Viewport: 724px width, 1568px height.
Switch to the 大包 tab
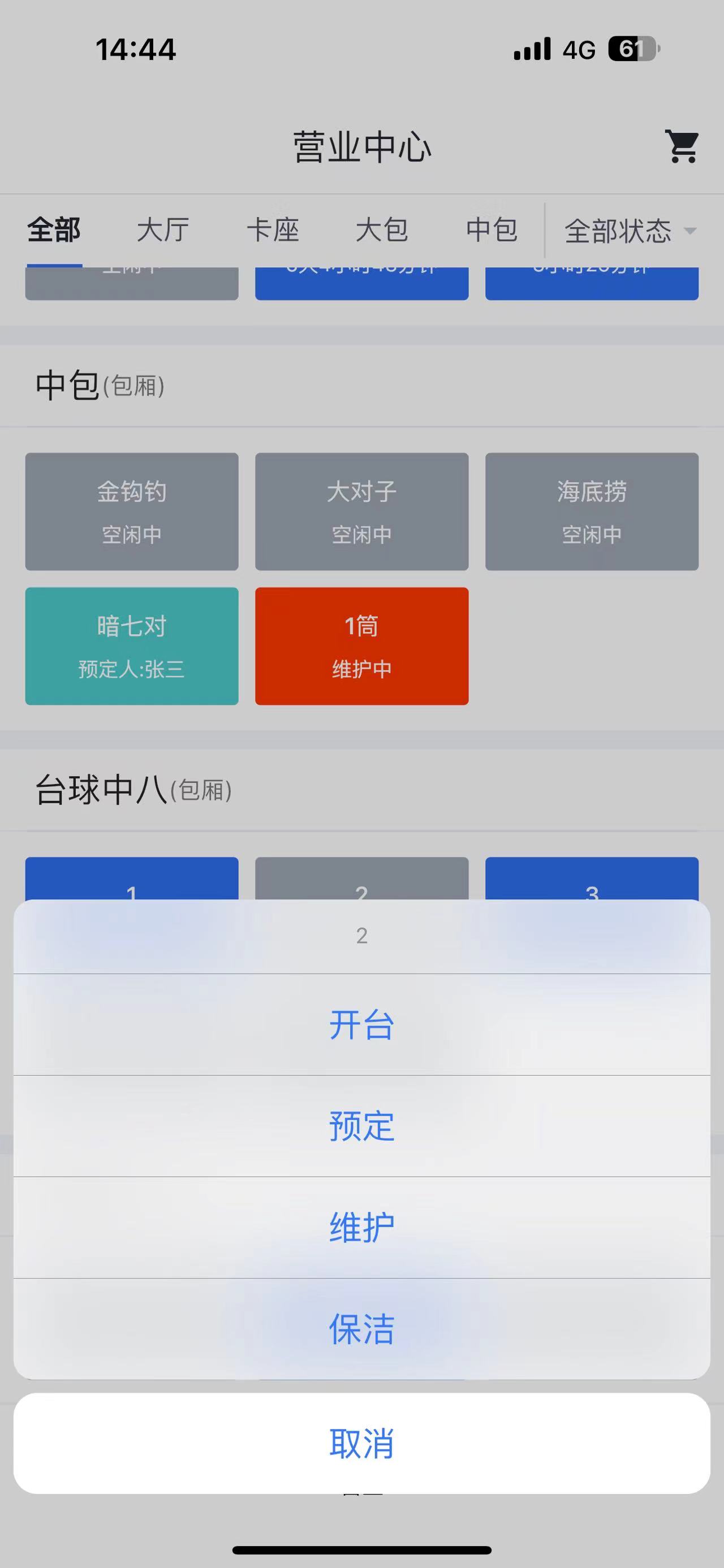382,231
